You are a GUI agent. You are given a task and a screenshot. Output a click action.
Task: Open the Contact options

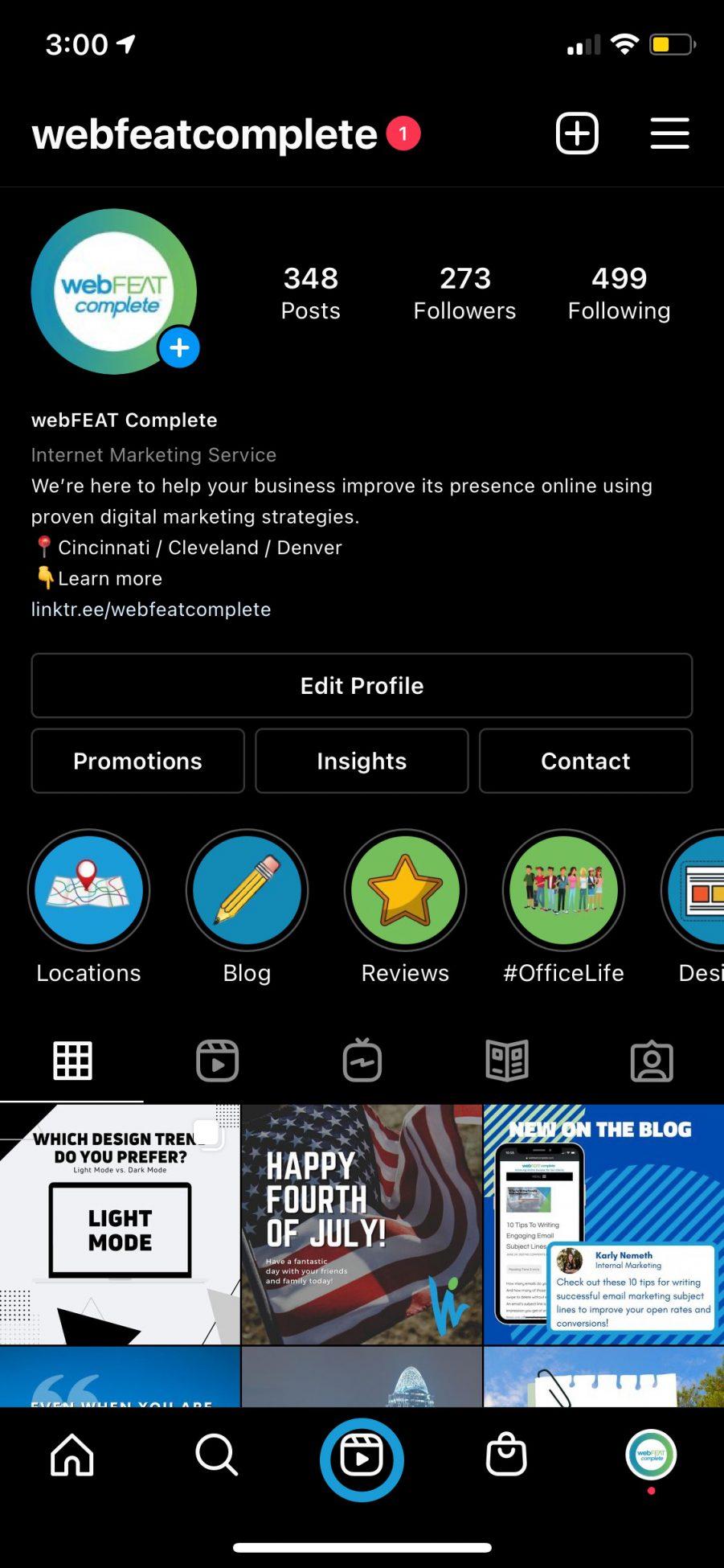click(585, 761)
